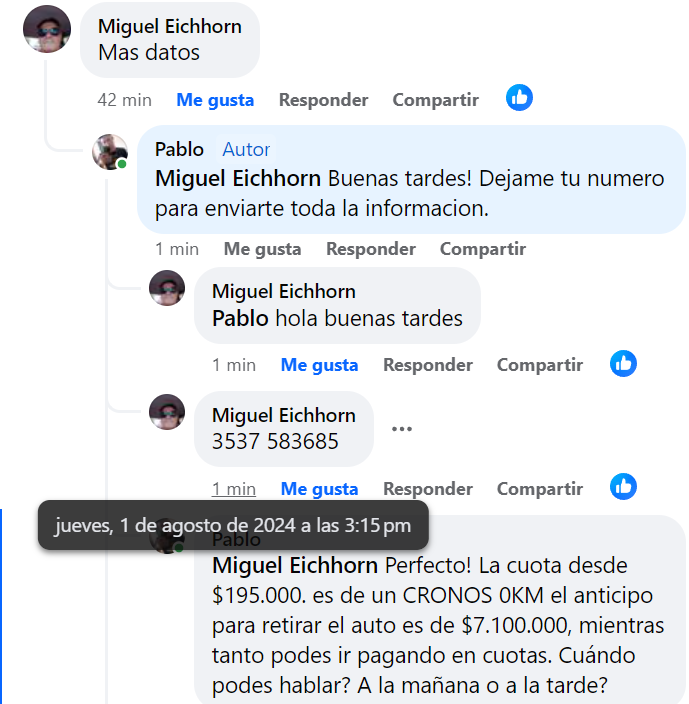Open the like reaction on the phone number comment
689x704 pixels.
[623, 487]
